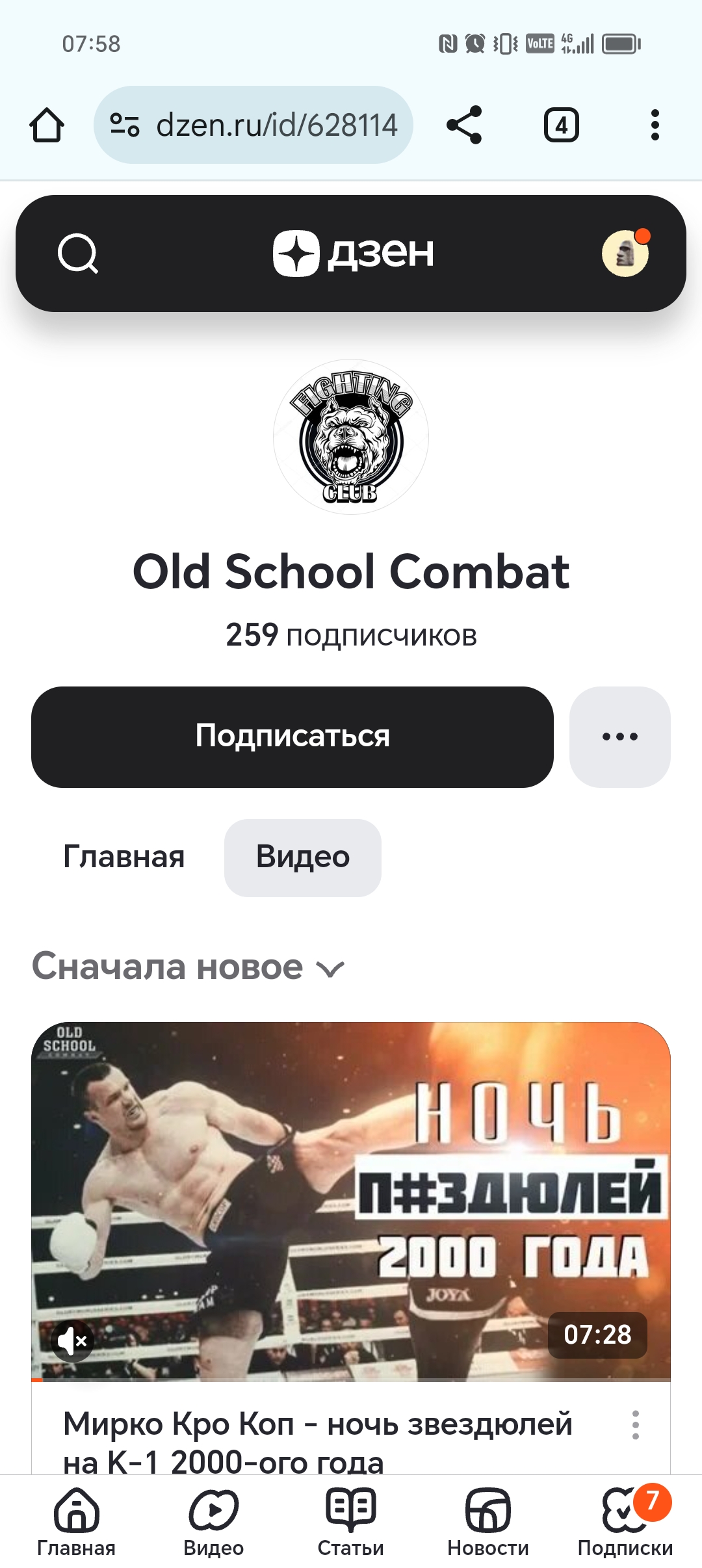
Task: Open the browser tab switcher showing 4
Action: pos(562,125)
